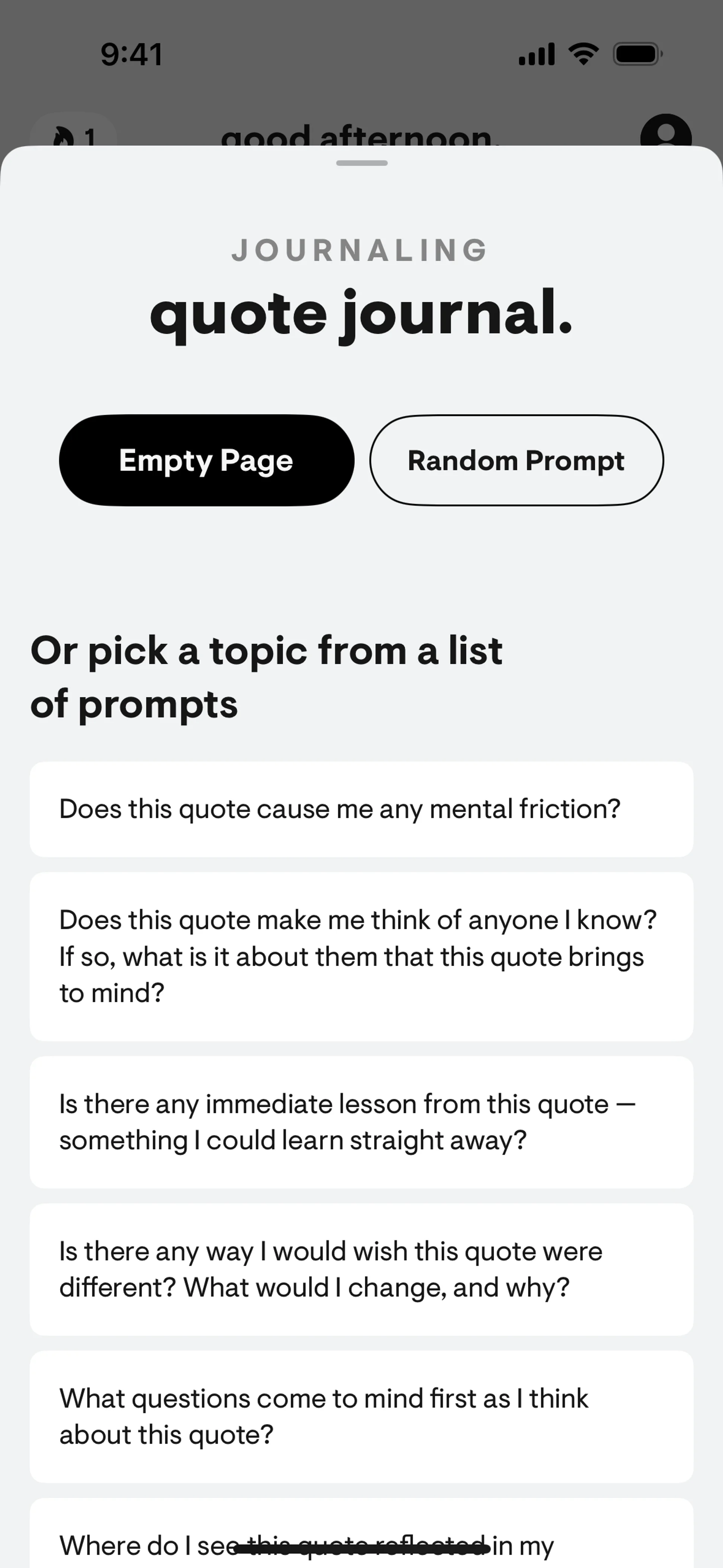Choose the prompt about anyone I know

(361, 956)
